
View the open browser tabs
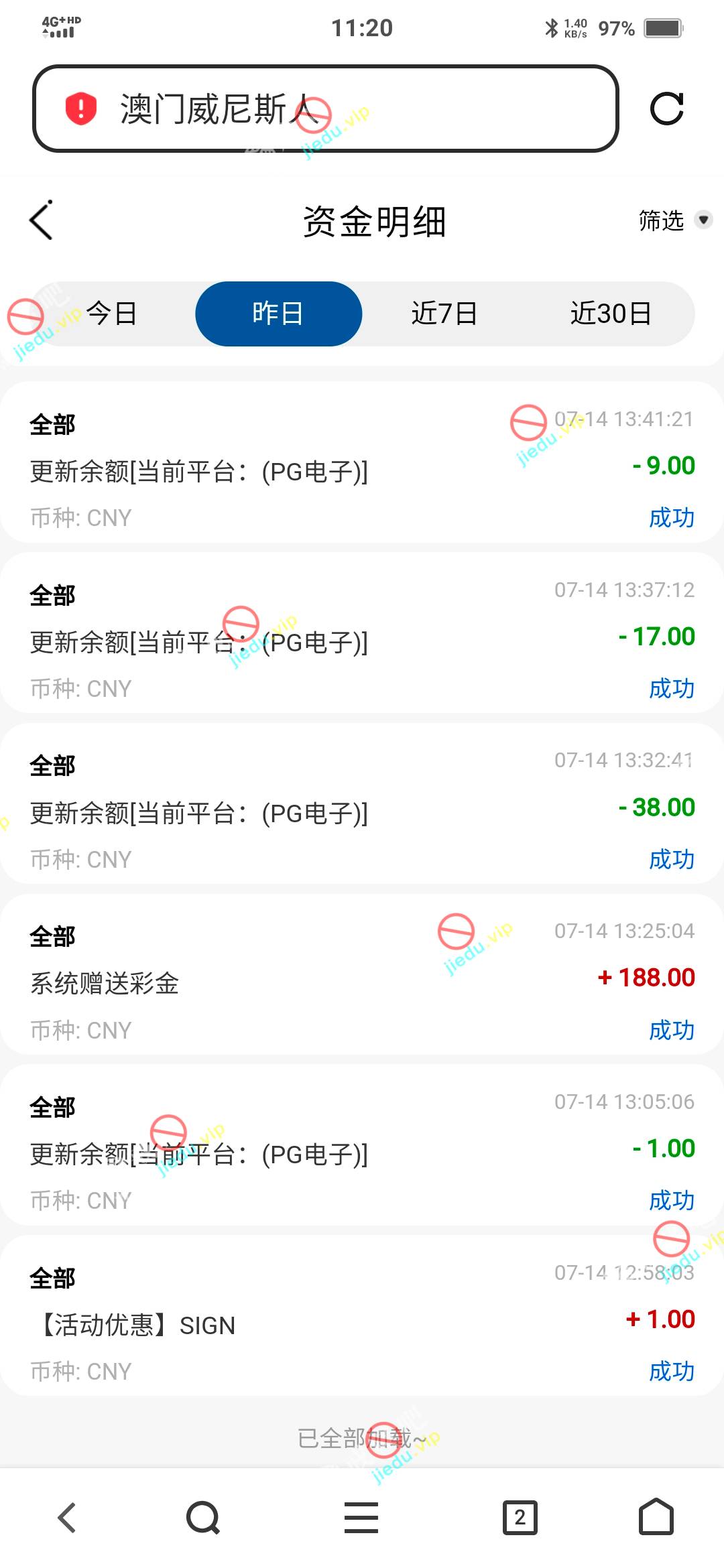tap(520, 1518)
